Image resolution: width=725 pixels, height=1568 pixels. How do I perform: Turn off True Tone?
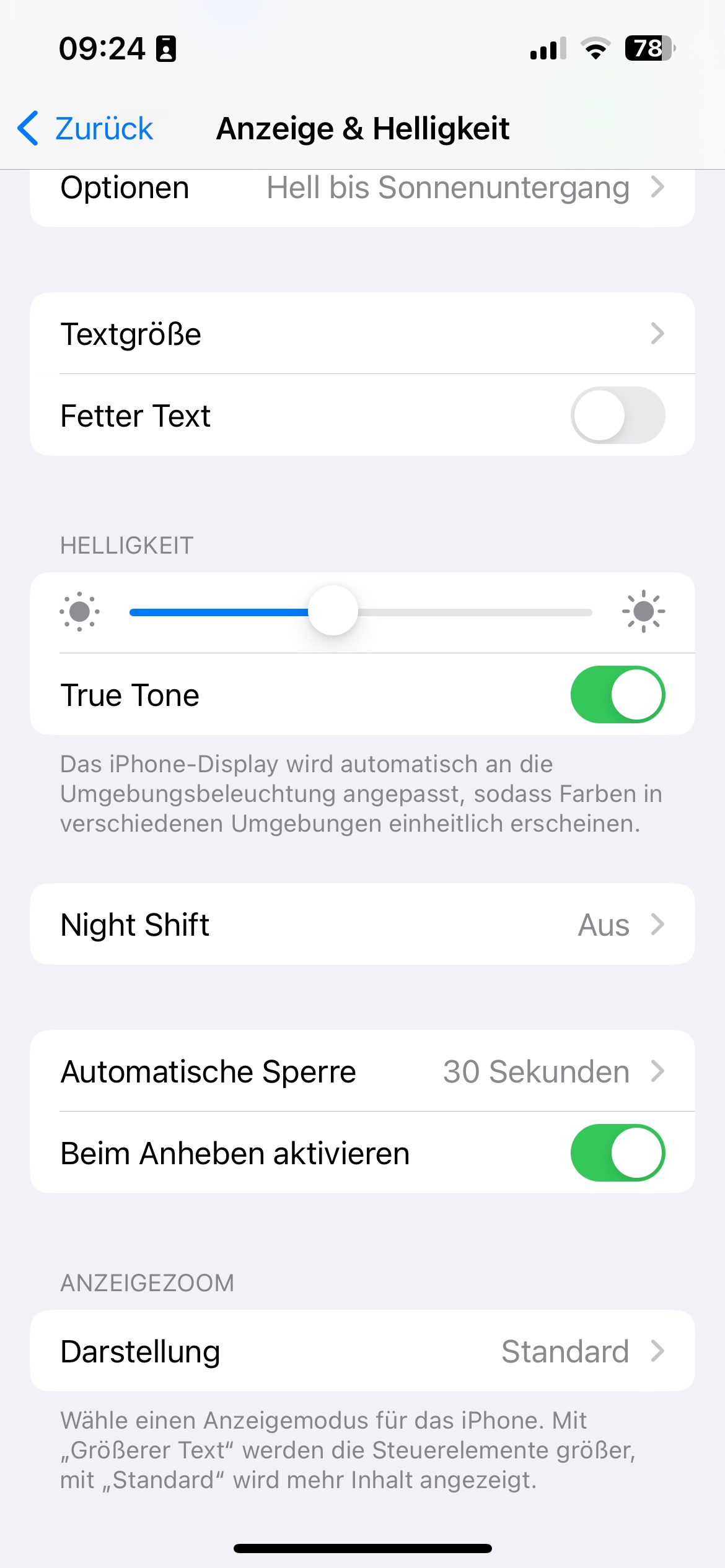point(617,695)
